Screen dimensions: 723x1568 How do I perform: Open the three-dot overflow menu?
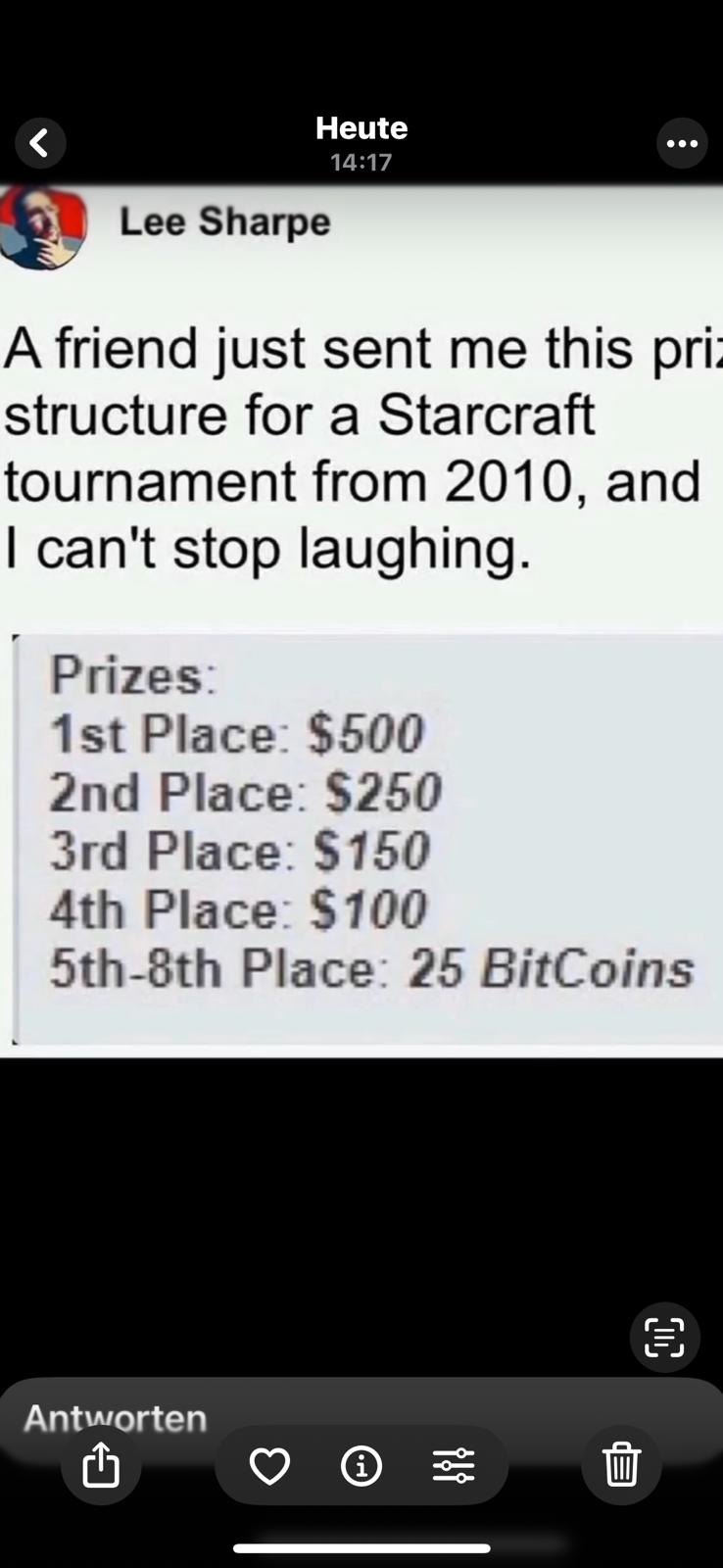pyautogui.click(x=682, y=143)
